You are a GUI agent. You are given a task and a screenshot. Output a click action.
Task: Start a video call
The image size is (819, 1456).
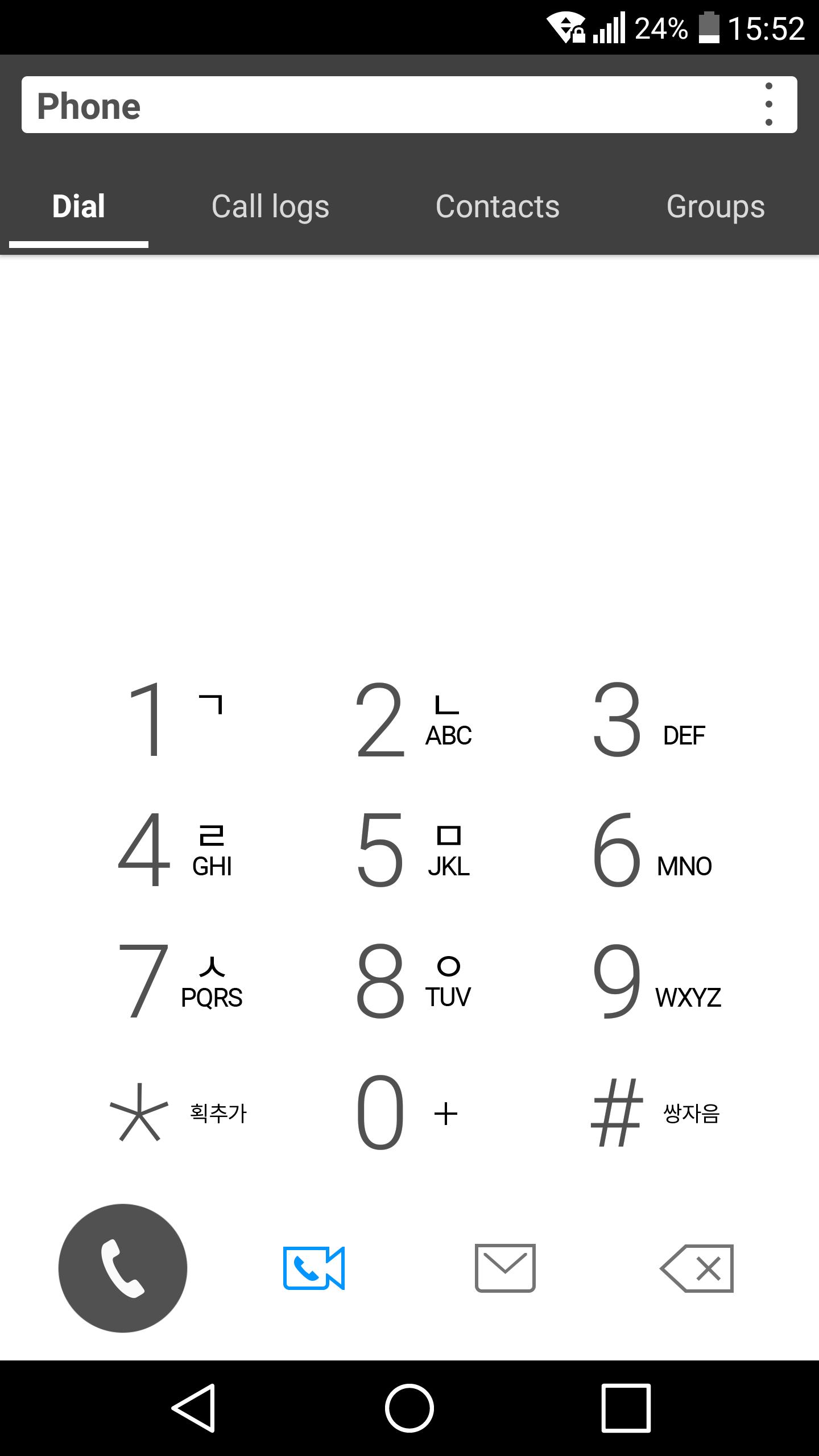(x=314, y=1268)
